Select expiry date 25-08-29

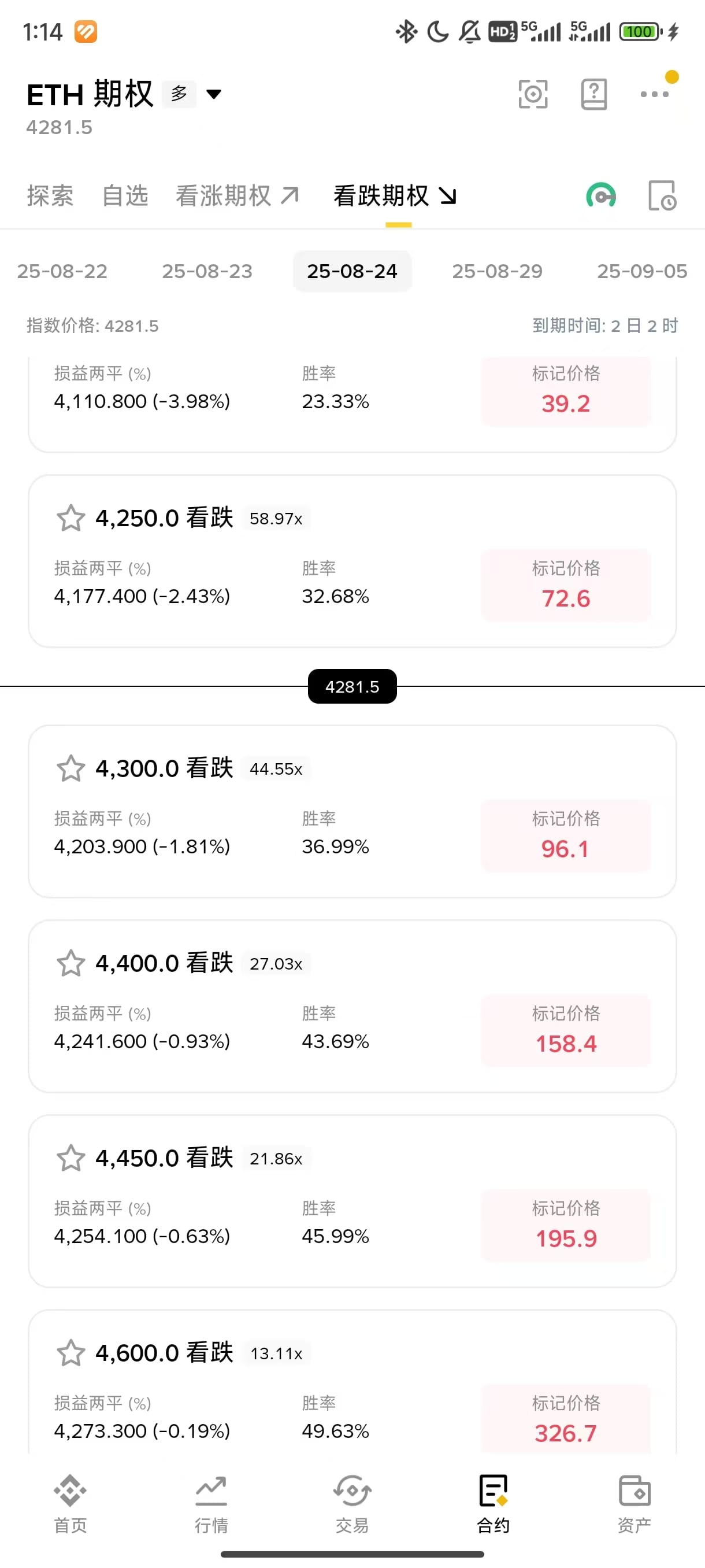click(497, 272)
